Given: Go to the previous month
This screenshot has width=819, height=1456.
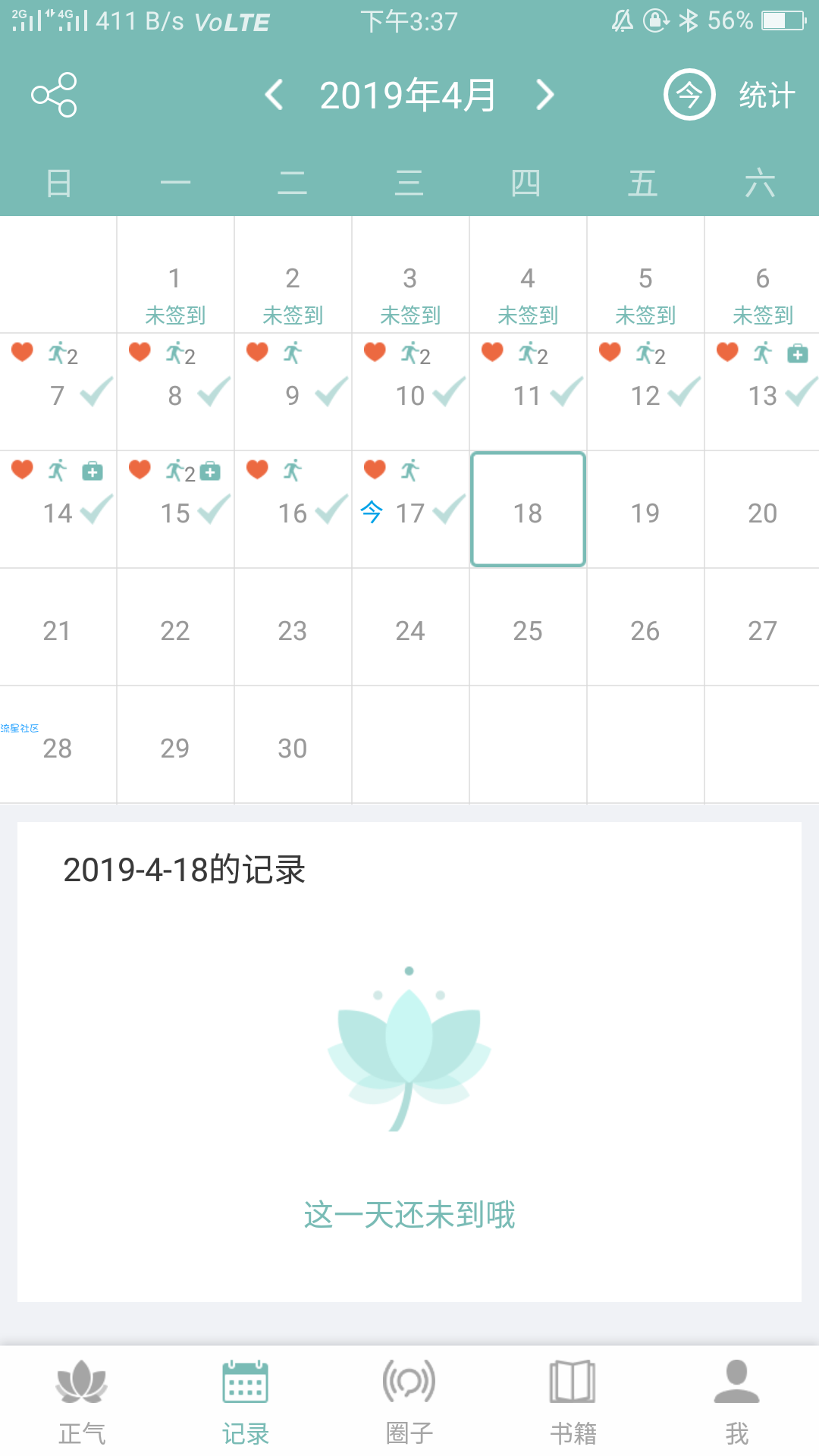Looking at the screenshot, I should click(x=275, y=95).
